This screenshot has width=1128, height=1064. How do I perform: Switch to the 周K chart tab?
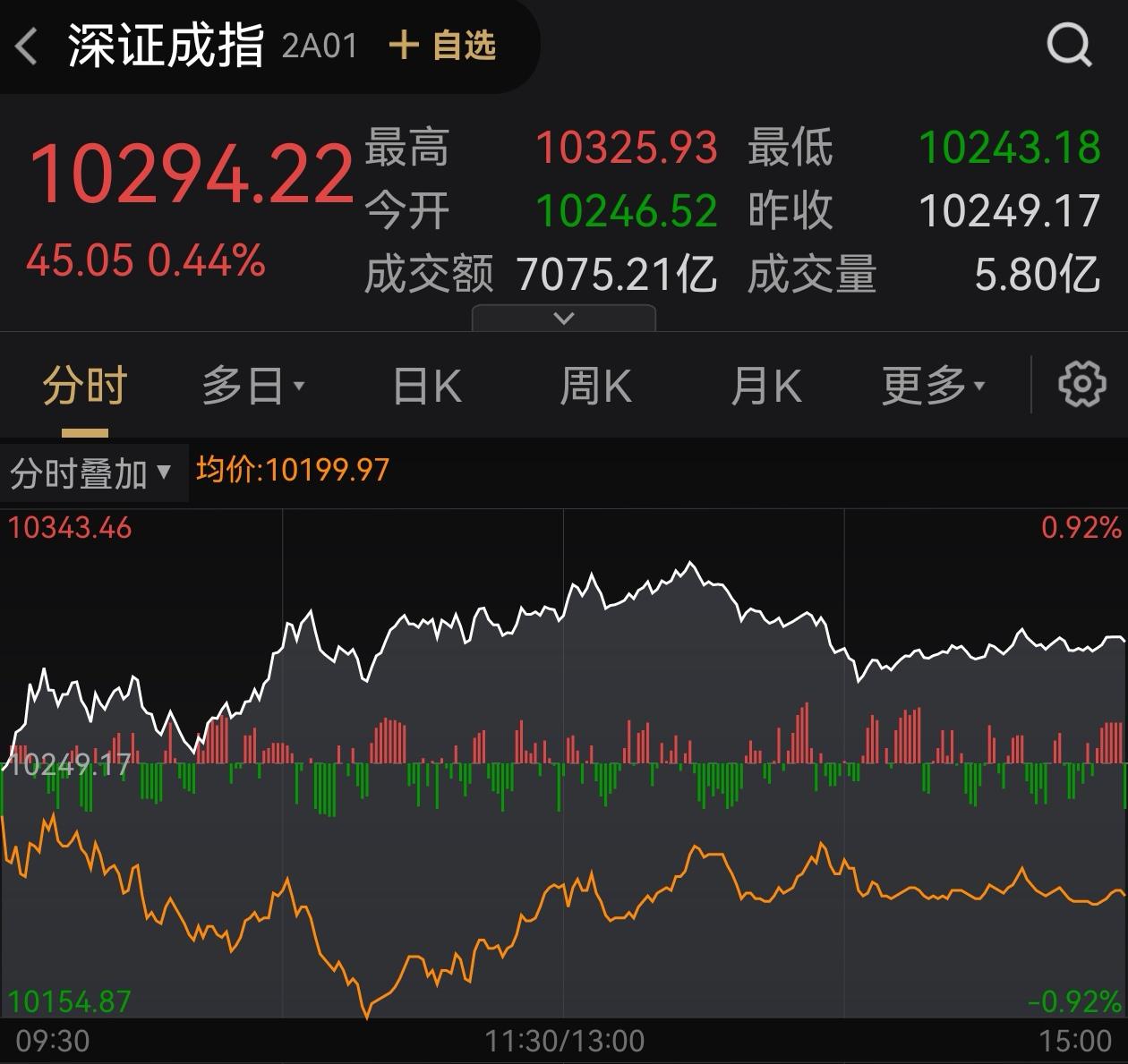point(595,387)
